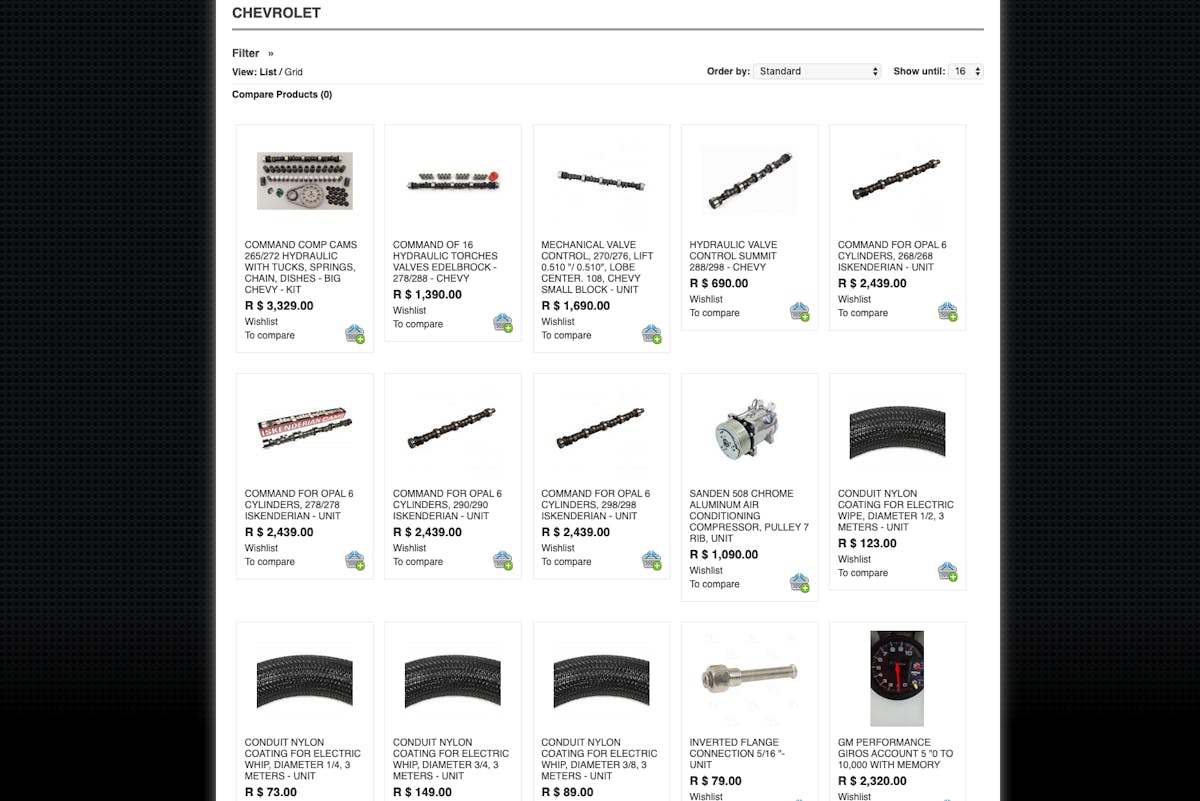Add Sanden 508 compressor to cart
The image size is (1200, 801).
799,582
